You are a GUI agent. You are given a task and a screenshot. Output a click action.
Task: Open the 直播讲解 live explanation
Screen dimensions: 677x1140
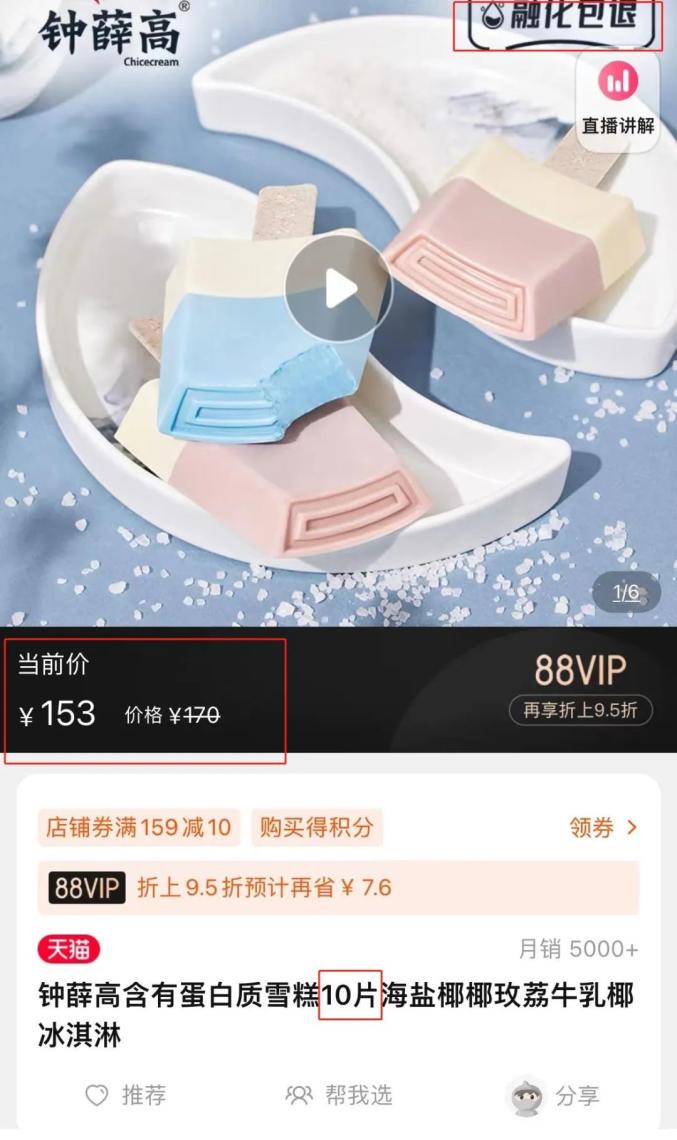pos(618,100)
